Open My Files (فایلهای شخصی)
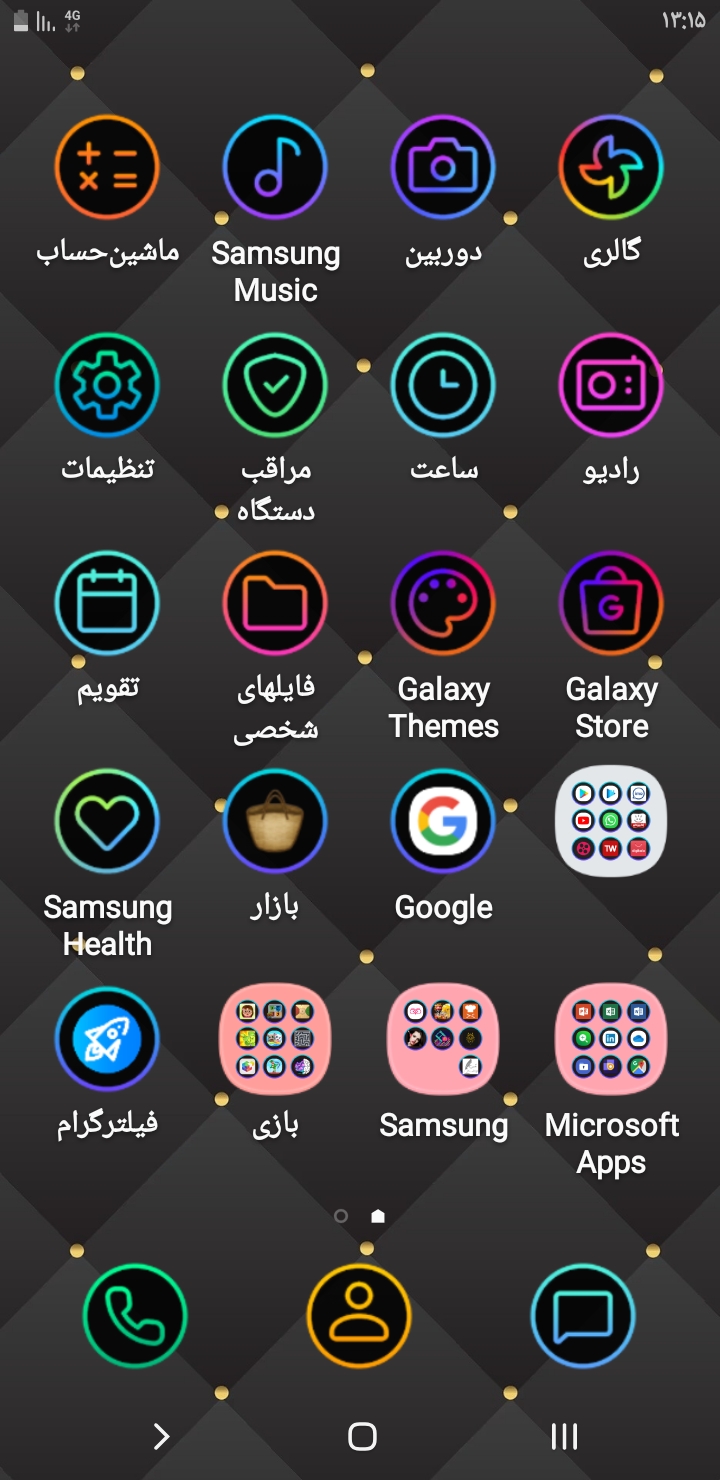Viewport: 720px width, 1480px height. pyautogui.click(x=275, y=604)
